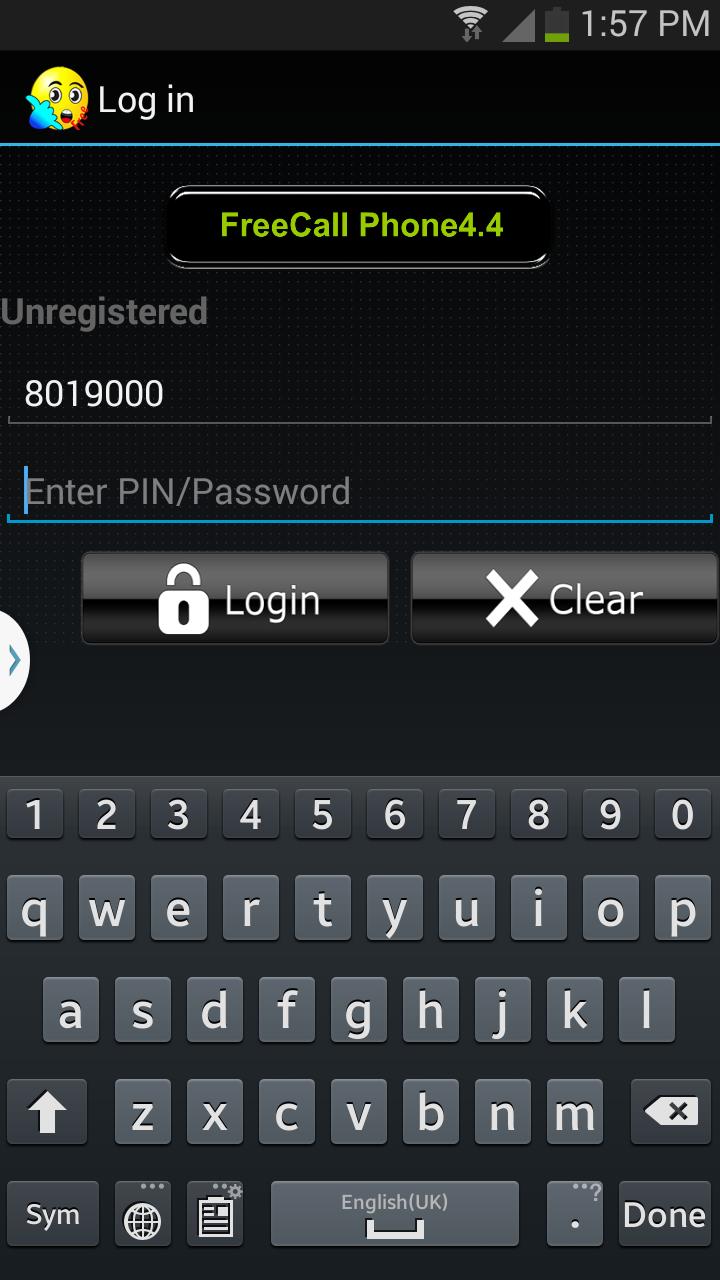Tap the Unregistered status label

coord(103,312)
